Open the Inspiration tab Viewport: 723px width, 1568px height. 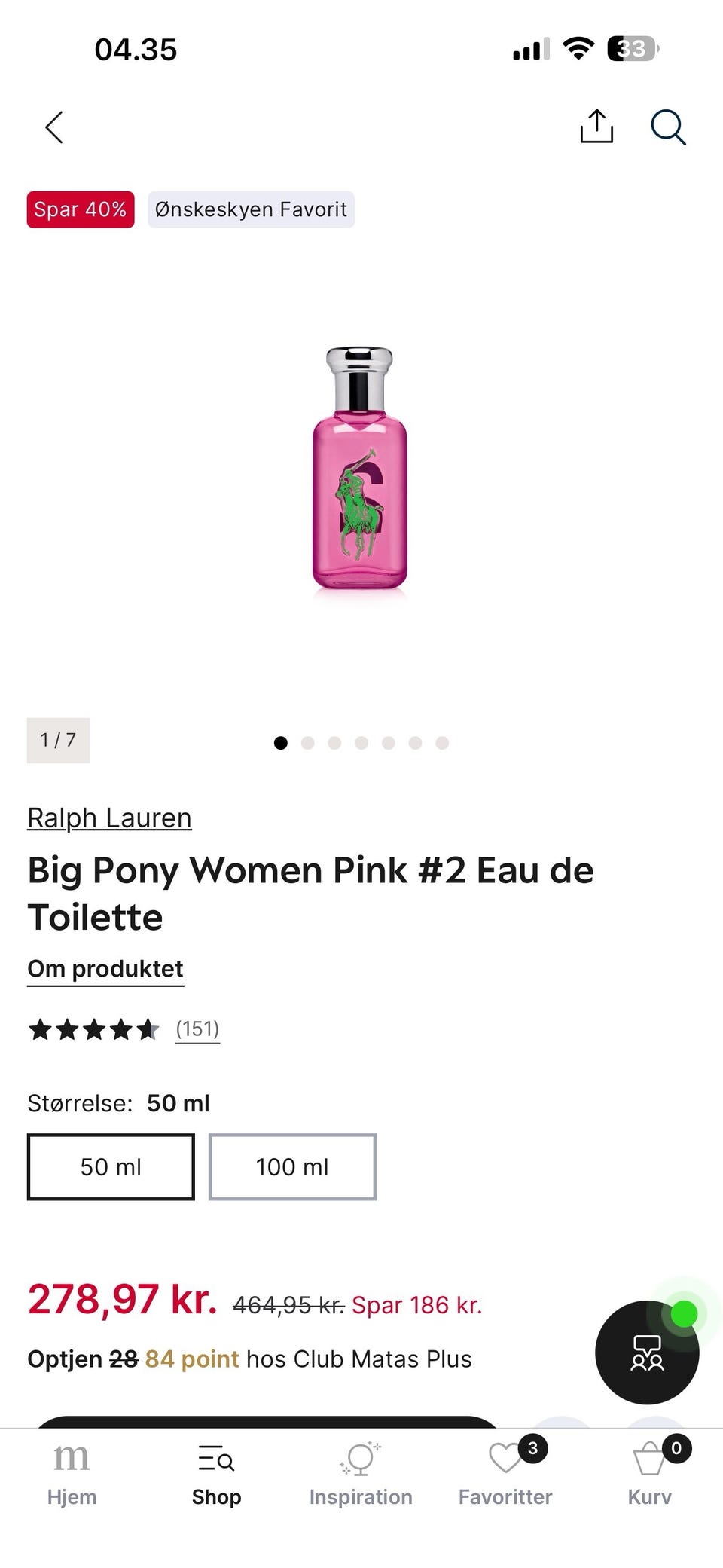pos(361,1474)
